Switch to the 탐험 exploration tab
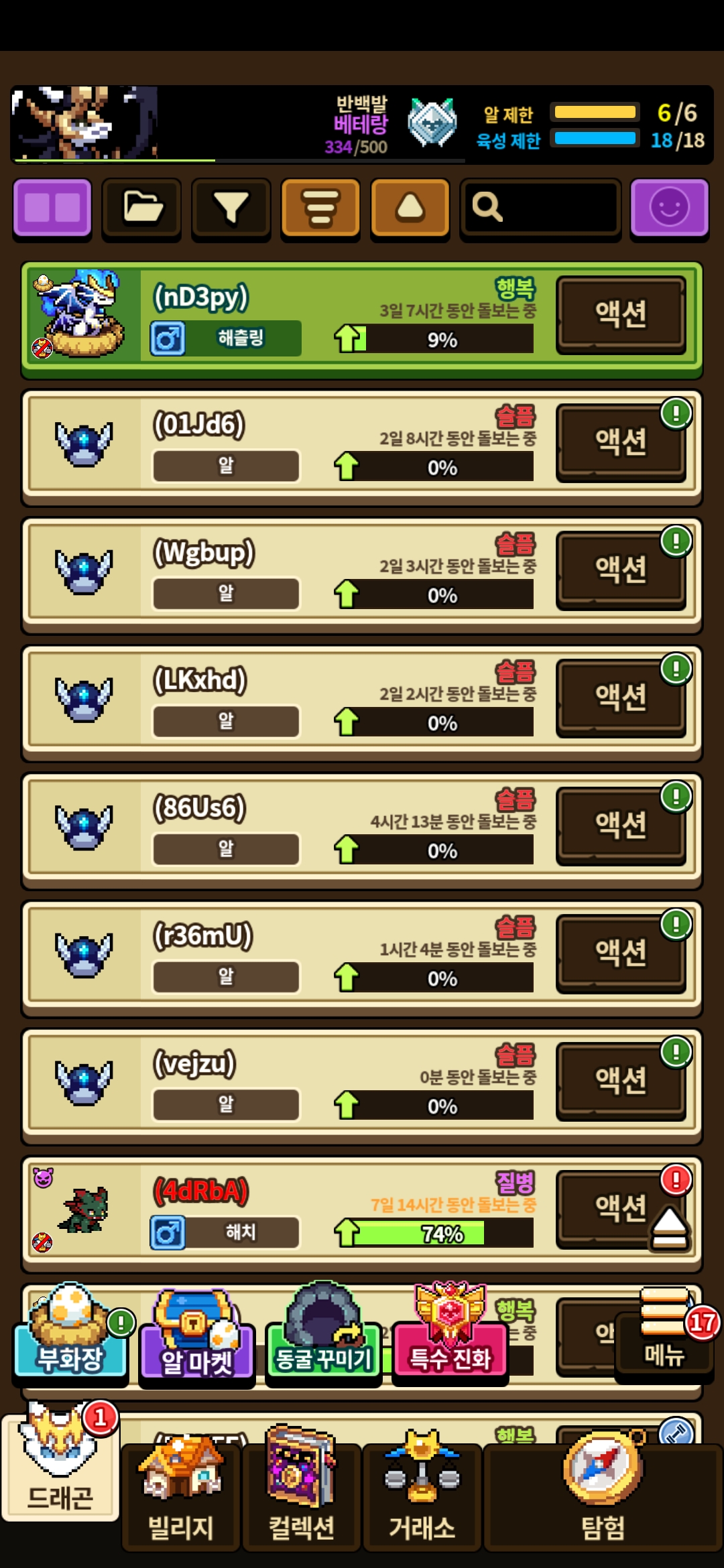The height and width of the screenshot is (1568, 724). pyautogui.click(x=603, y=1498)
